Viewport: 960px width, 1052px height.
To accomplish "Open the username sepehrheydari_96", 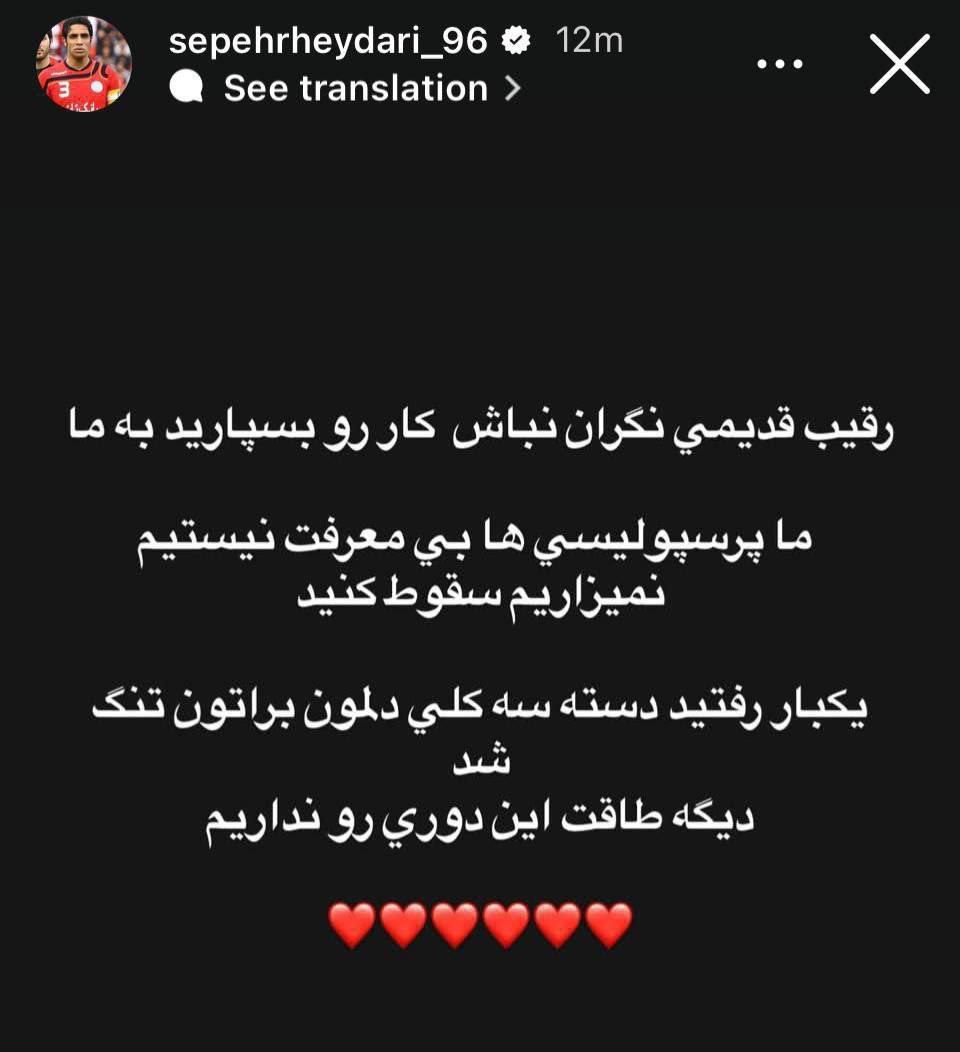I will tap(330, 42).
